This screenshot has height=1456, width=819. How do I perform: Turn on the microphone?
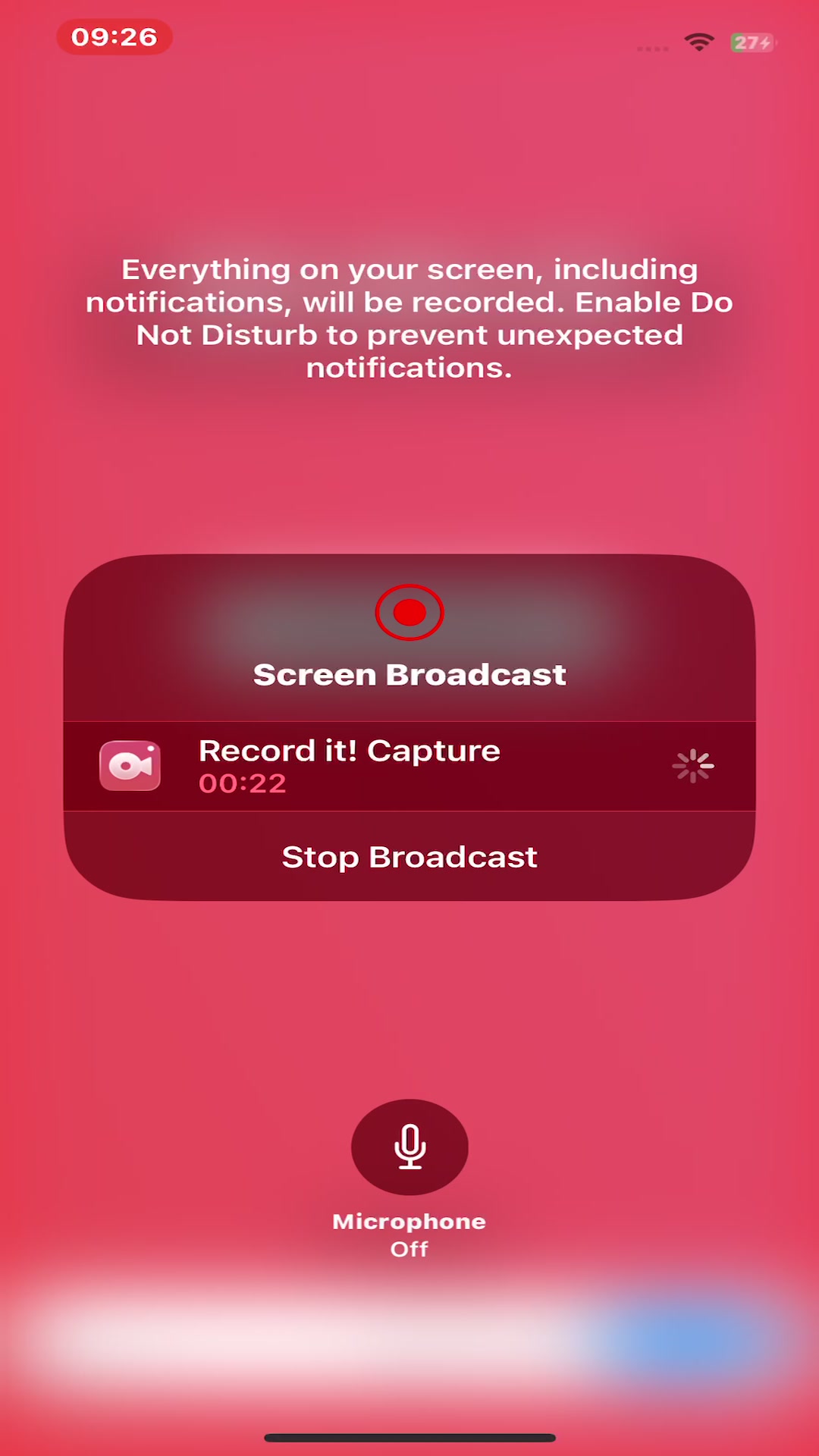coord(409,1147)
